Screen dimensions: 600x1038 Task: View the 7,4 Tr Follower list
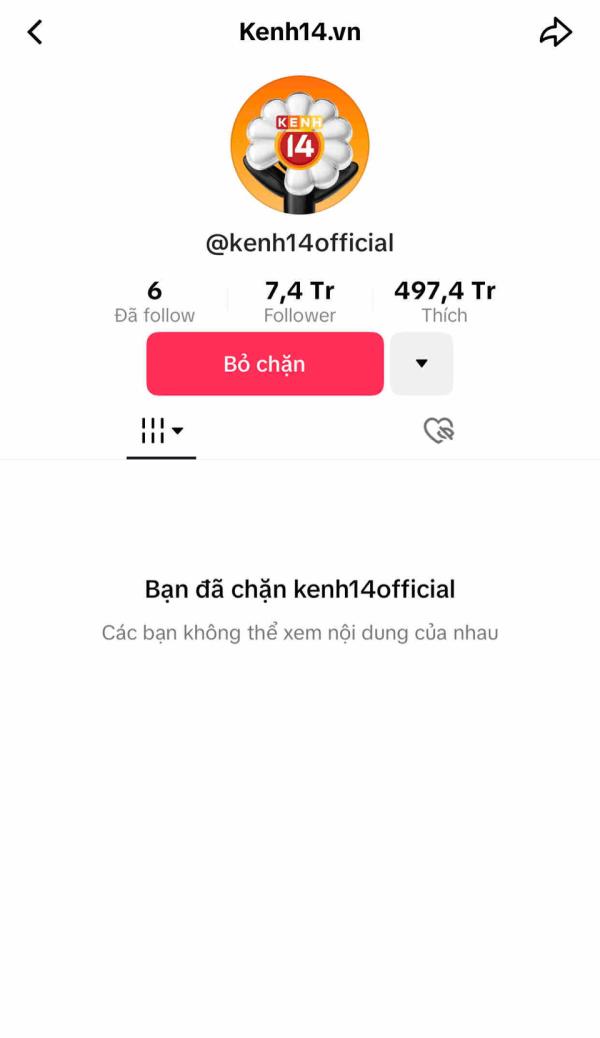pos(299,302)
